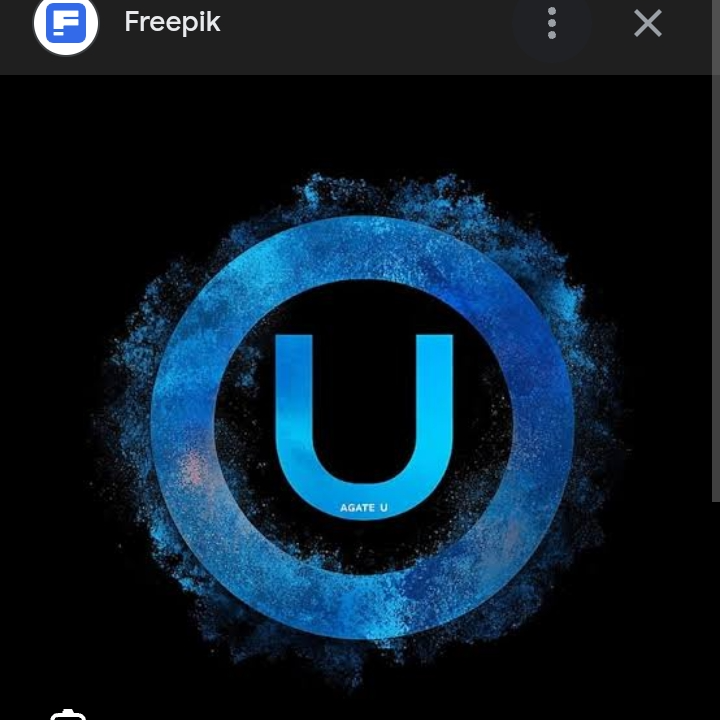Close the image viewer

click(648, 23)
